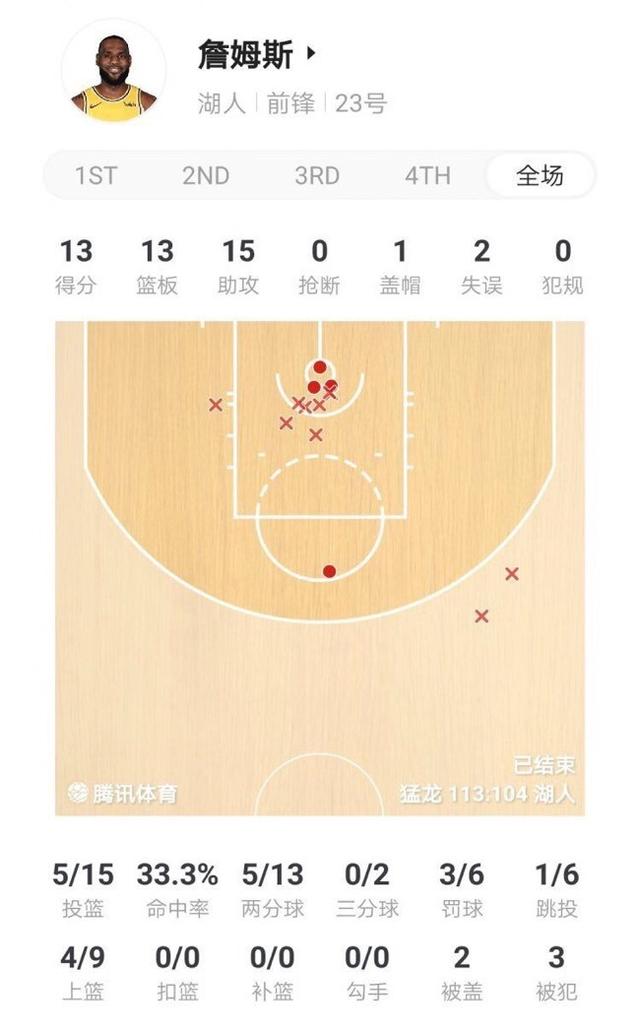Open 詹姆斯 player profile via the arrow
The image size is (640, 1033).
(x=310, y=54)
